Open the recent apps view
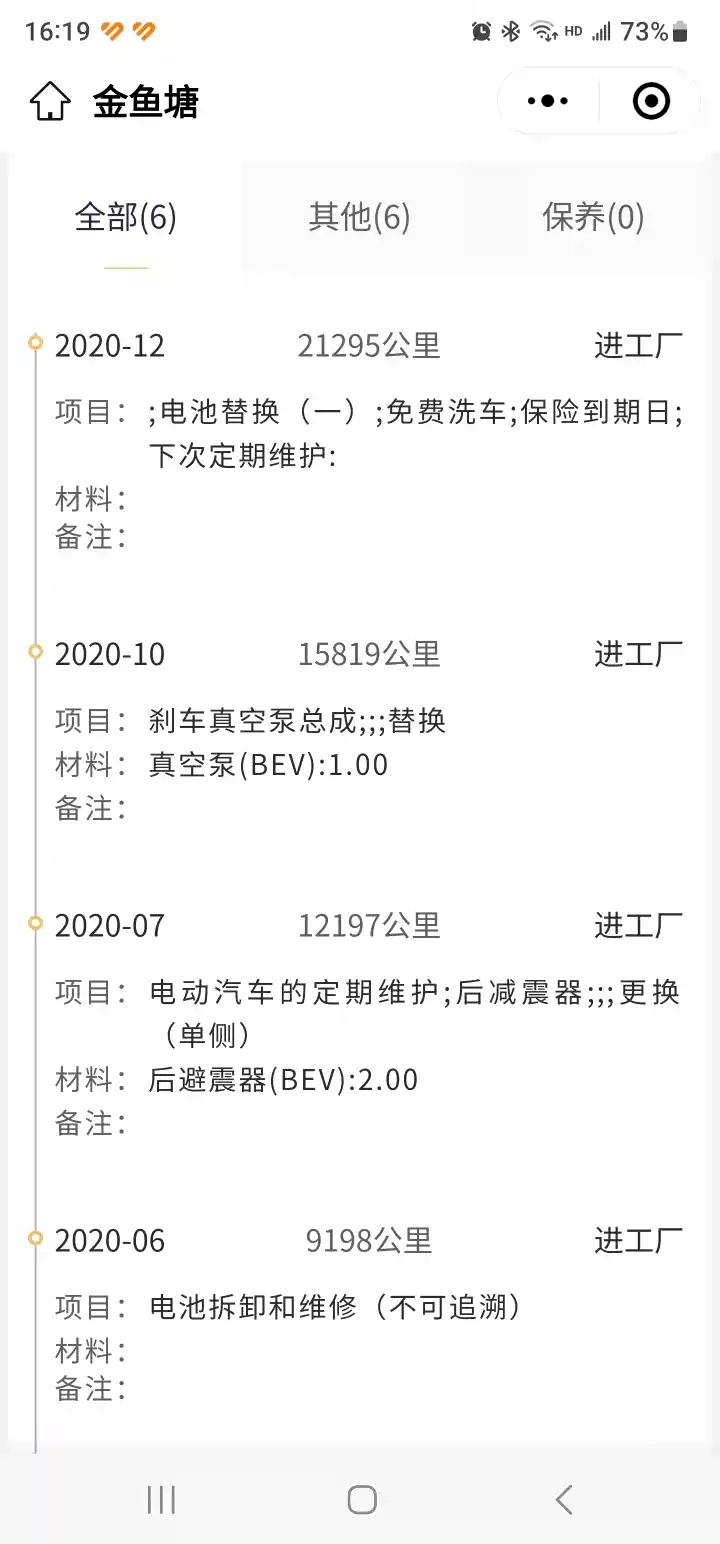Image resolution: width=720 pixels, height=1544 pixels. pyautogui.click(x=161, y=1499)
